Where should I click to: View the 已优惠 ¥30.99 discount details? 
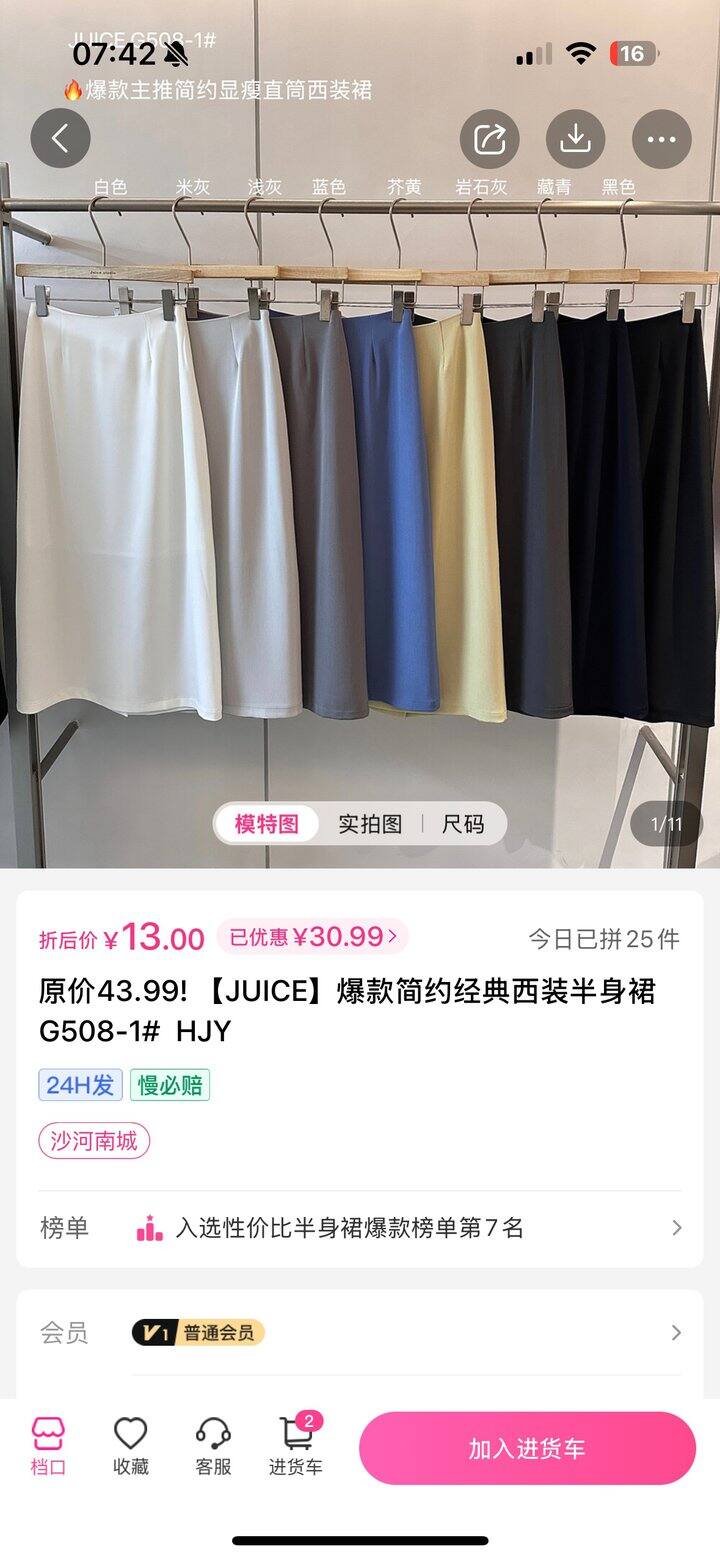(313, 937)
